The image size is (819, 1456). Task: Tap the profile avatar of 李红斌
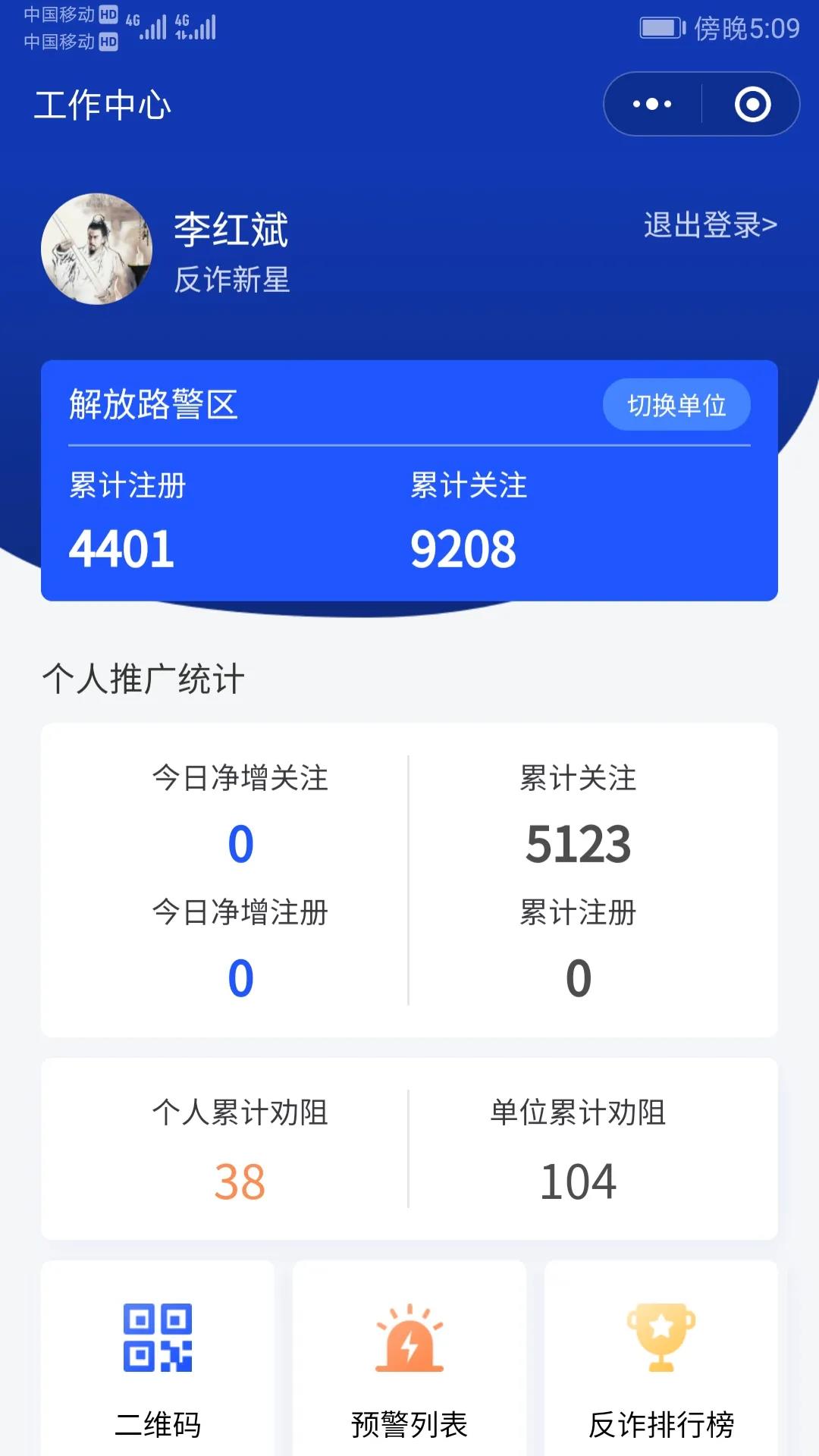click(97, 249)
